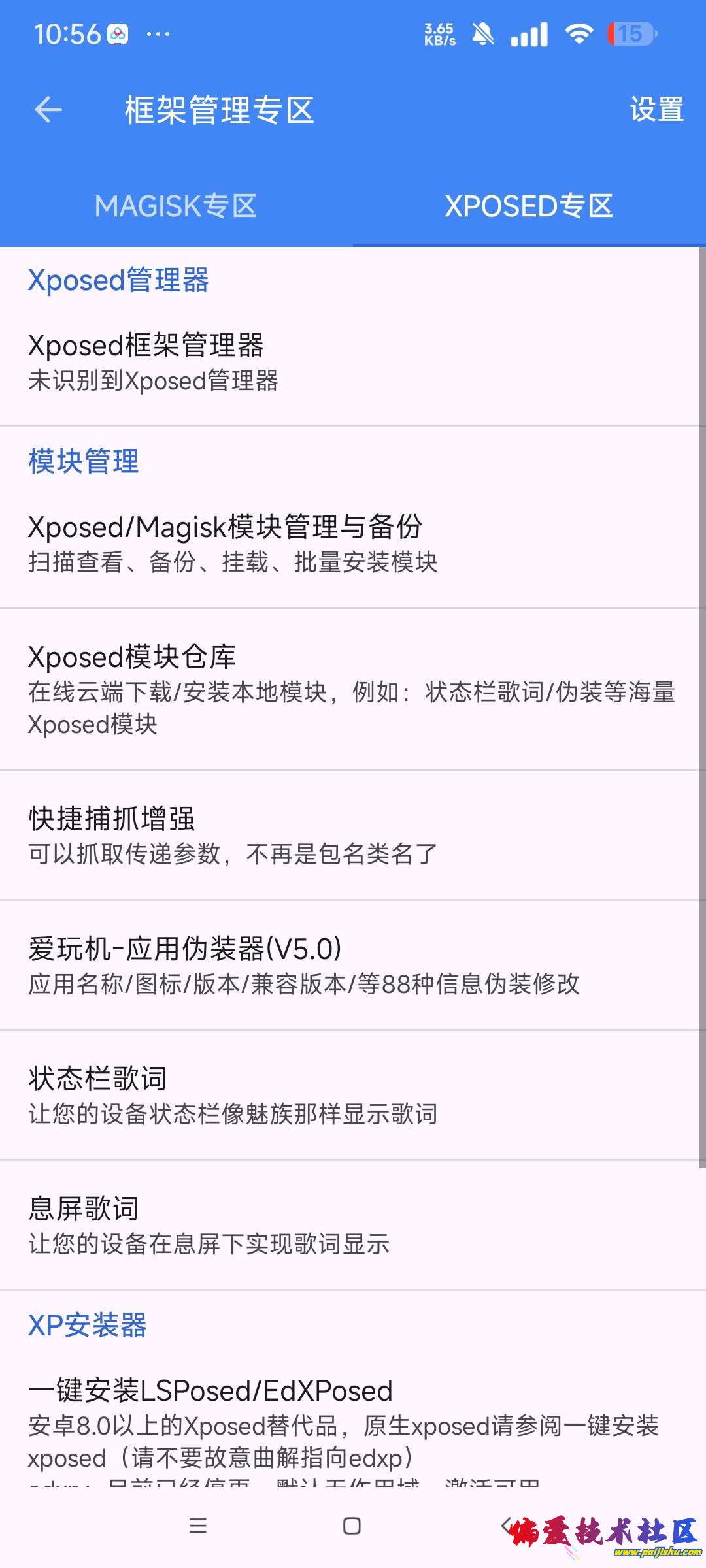Screen dimensions: 706x1568
Task: Open 设置 in the top bar
Action: 656,110
